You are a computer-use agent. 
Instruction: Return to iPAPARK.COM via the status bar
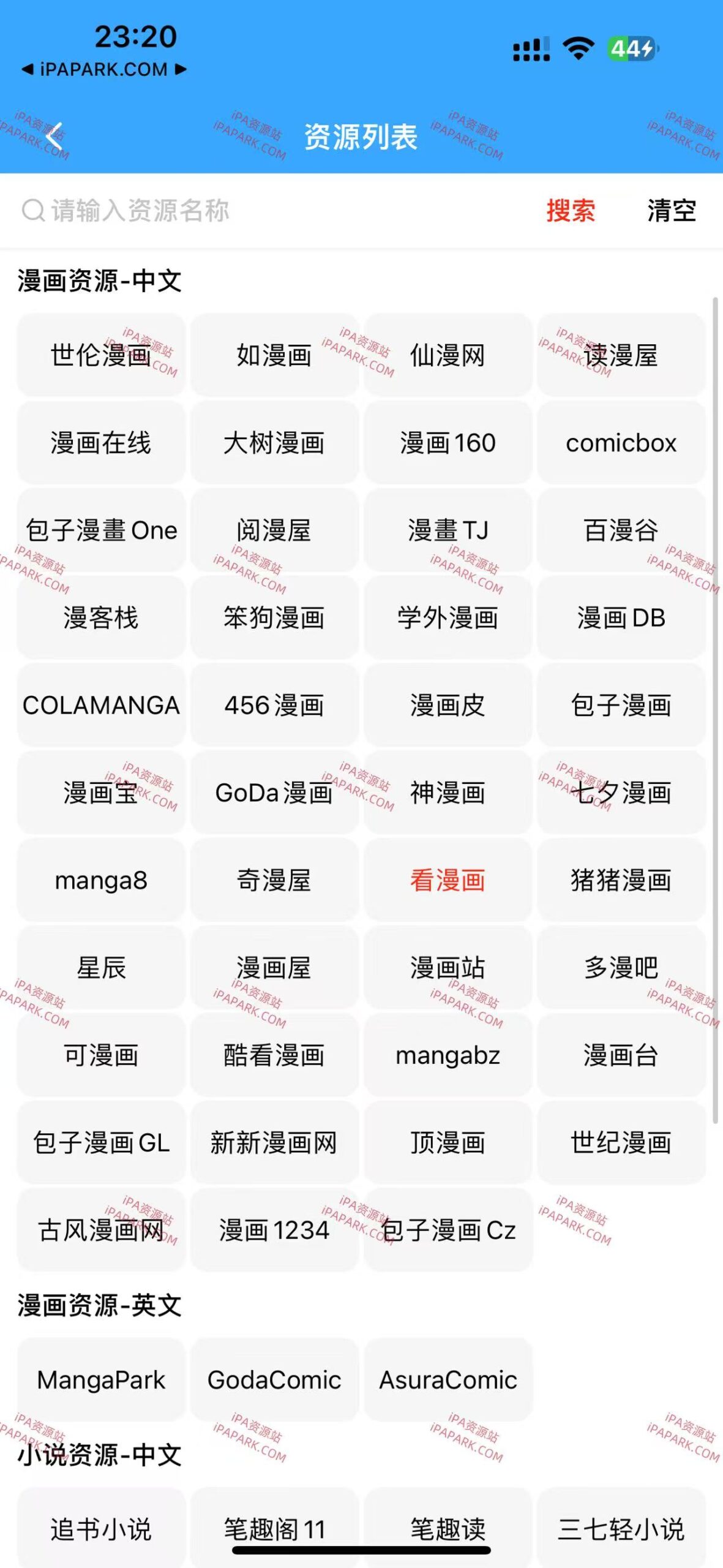(104, 69)
